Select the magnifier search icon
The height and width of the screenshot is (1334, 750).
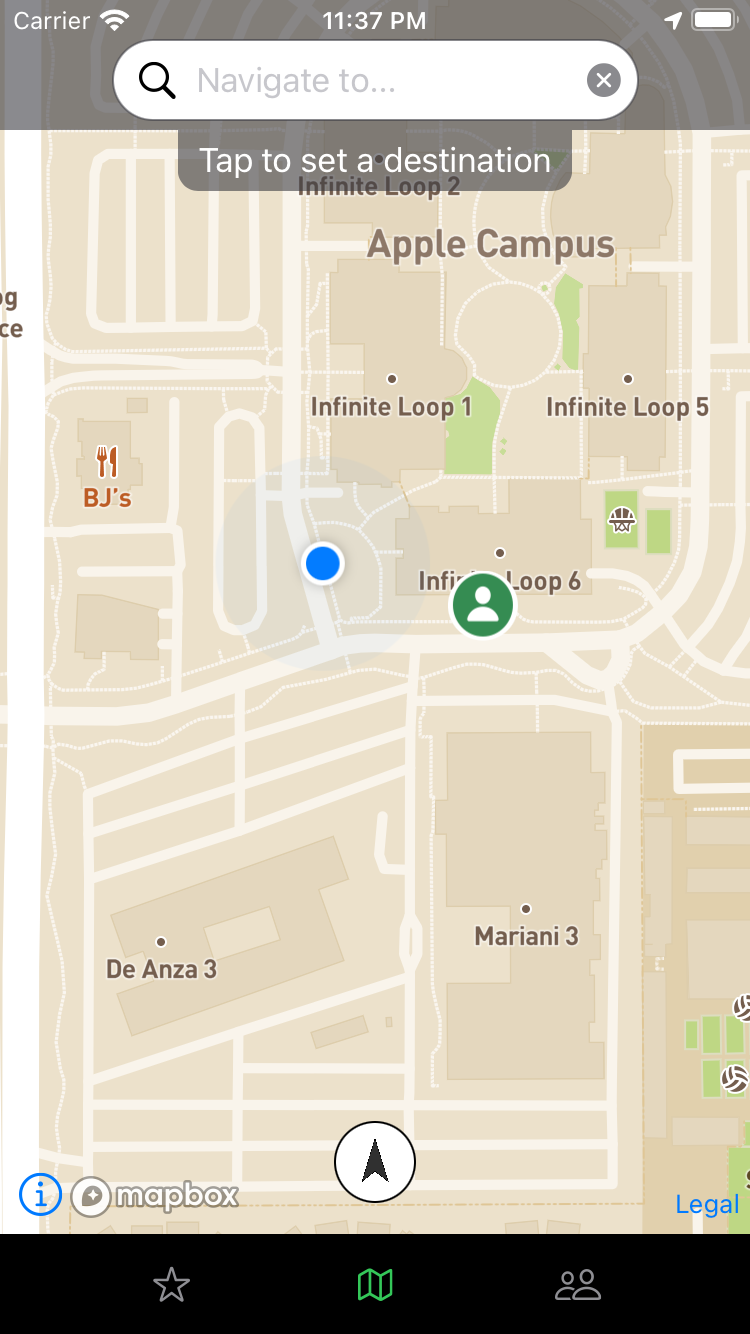[x=157, y=80]
